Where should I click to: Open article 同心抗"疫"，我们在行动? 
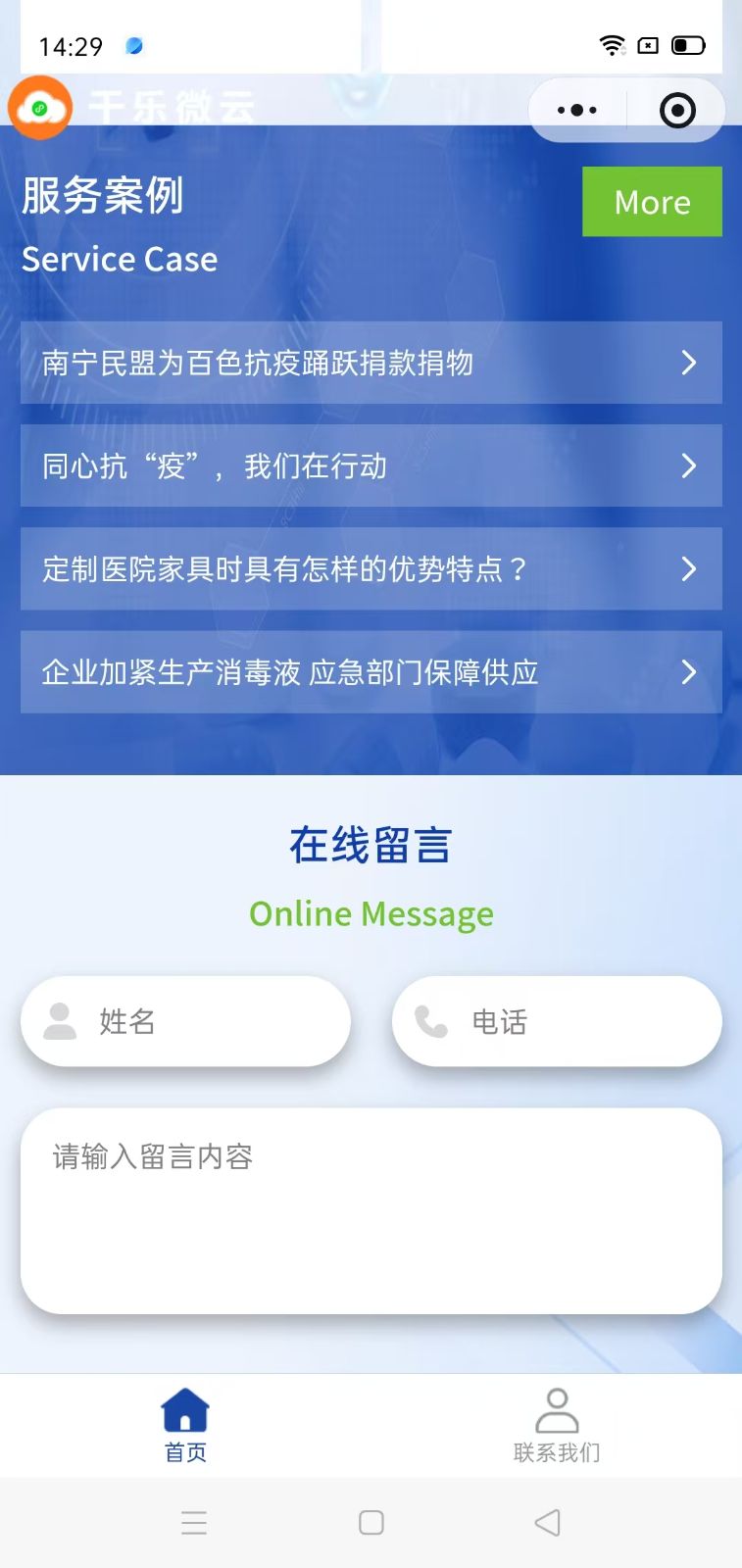click(x=371, y=465)
